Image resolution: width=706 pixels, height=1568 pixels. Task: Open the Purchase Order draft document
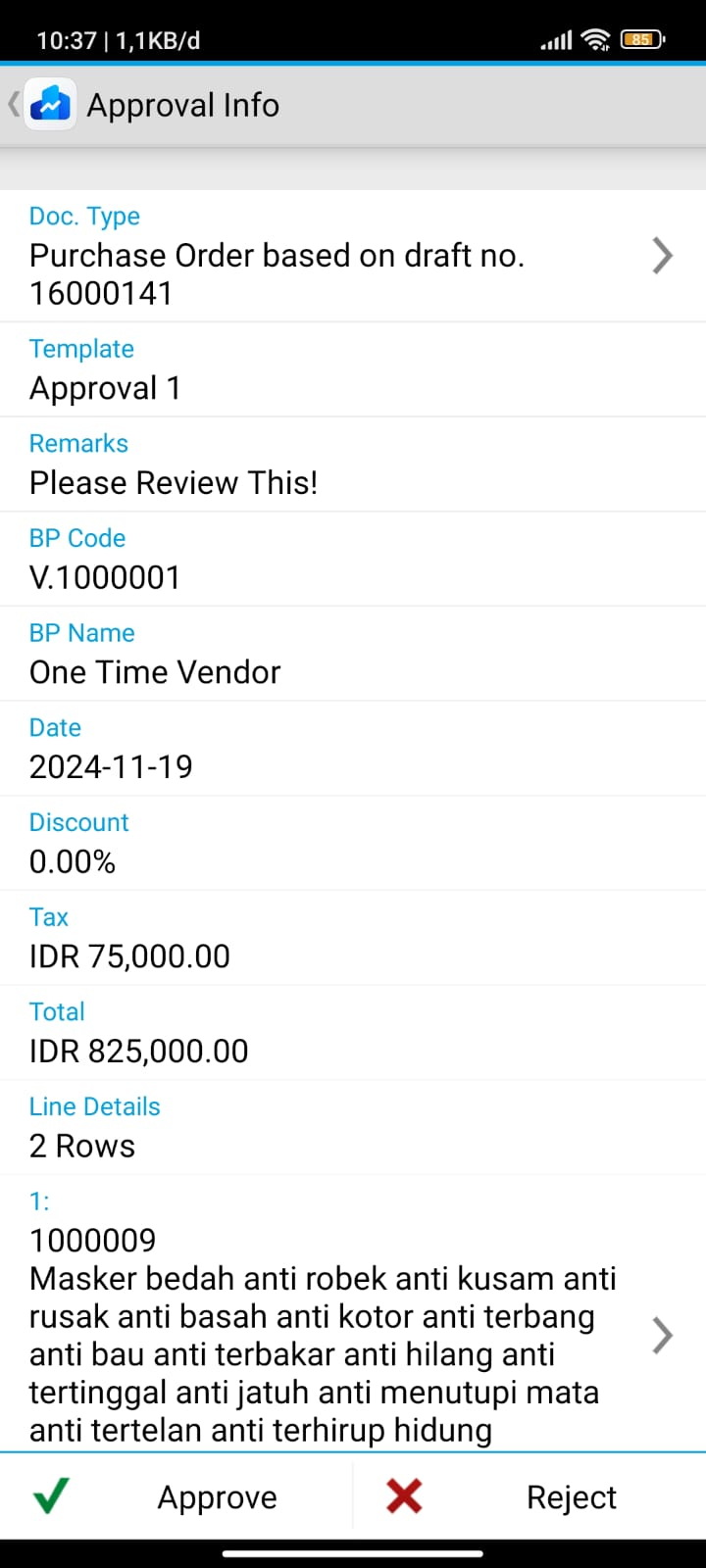coord(662,256)
